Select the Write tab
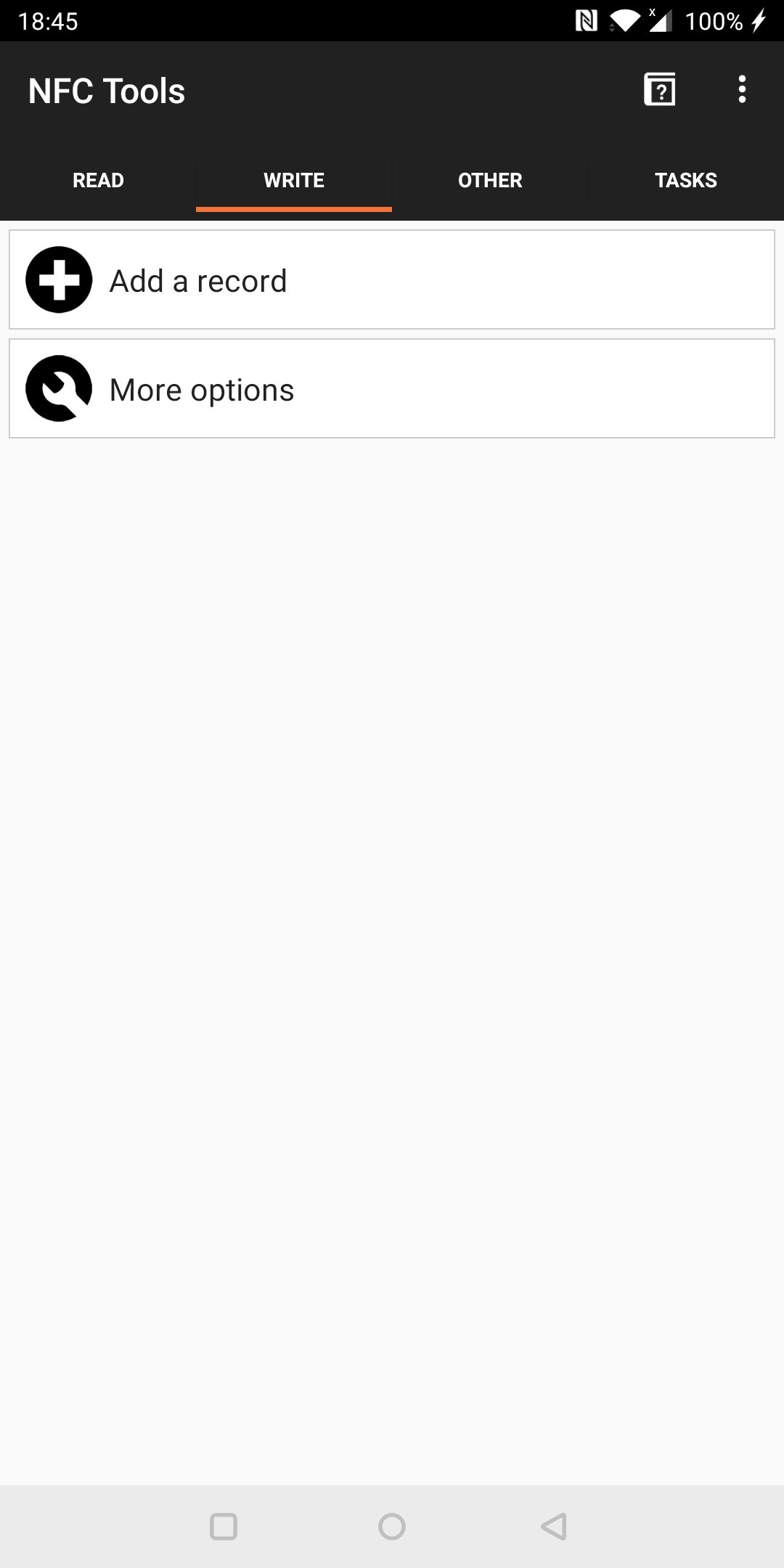This screenshot has width=784, height=1568. coord(293,180)
